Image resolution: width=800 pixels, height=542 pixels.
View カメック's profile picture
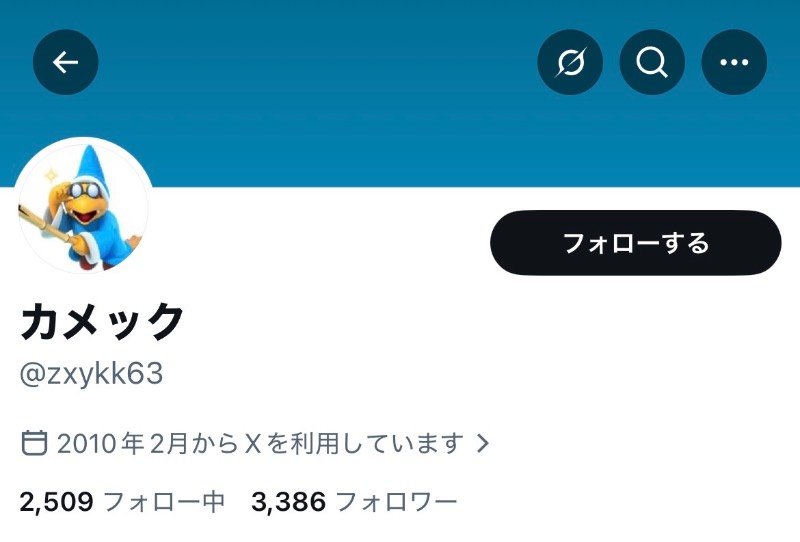coord(84,207)
